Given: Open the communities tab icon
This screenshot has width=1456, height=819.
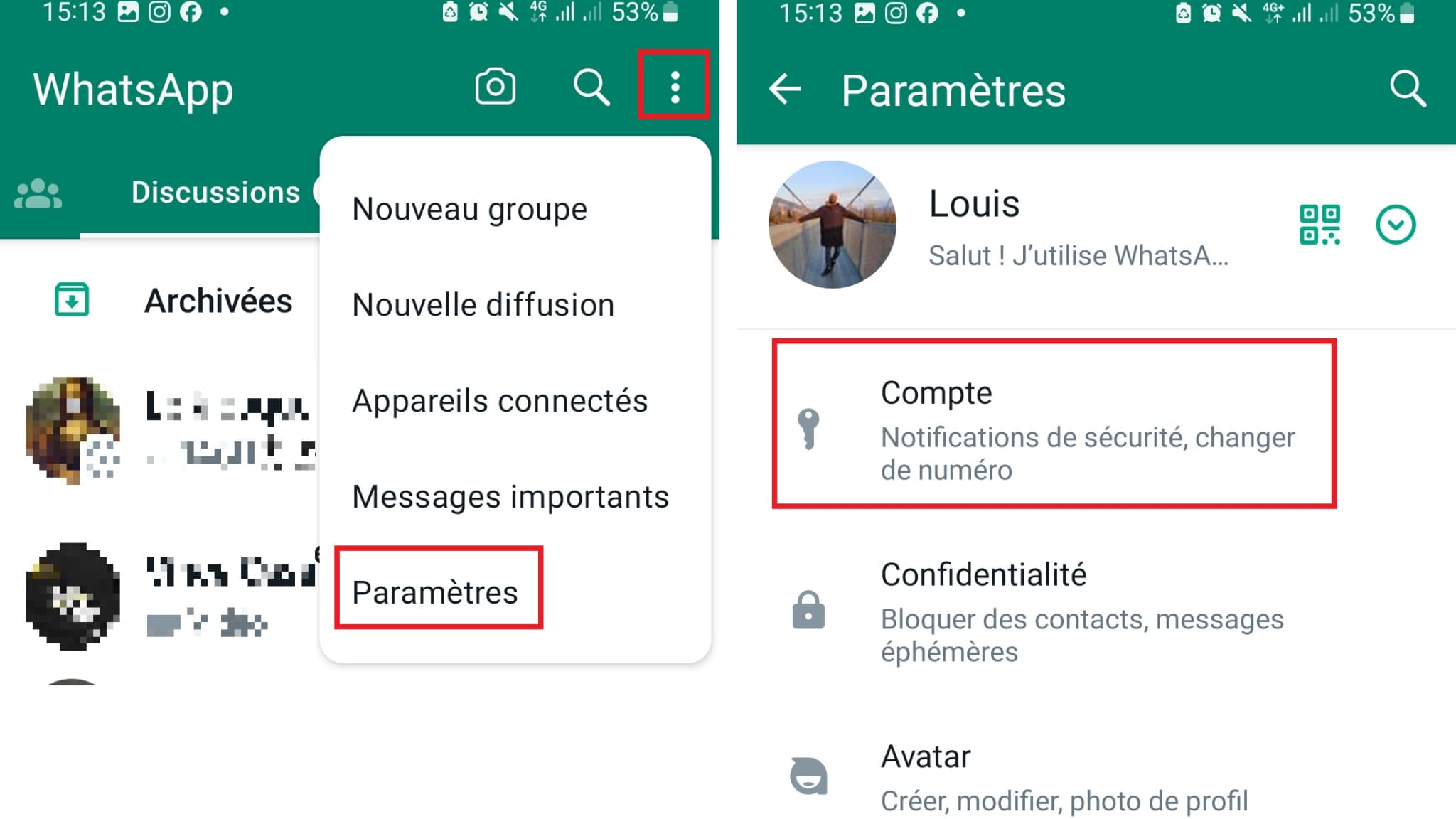Looking at the screenshot, I should (38, 193).
